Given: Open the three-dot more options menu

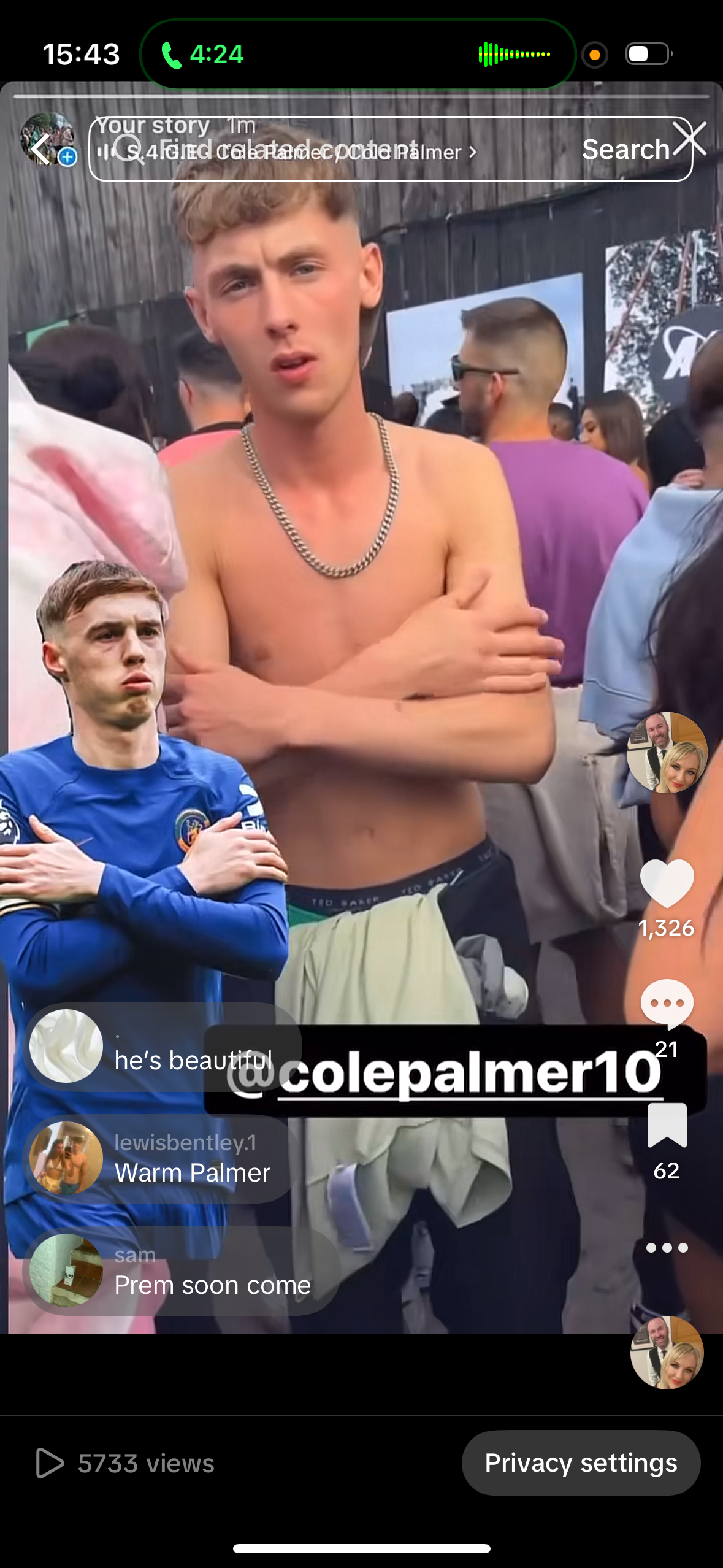Looking at the screenshot, I should tap(667, 1248).
